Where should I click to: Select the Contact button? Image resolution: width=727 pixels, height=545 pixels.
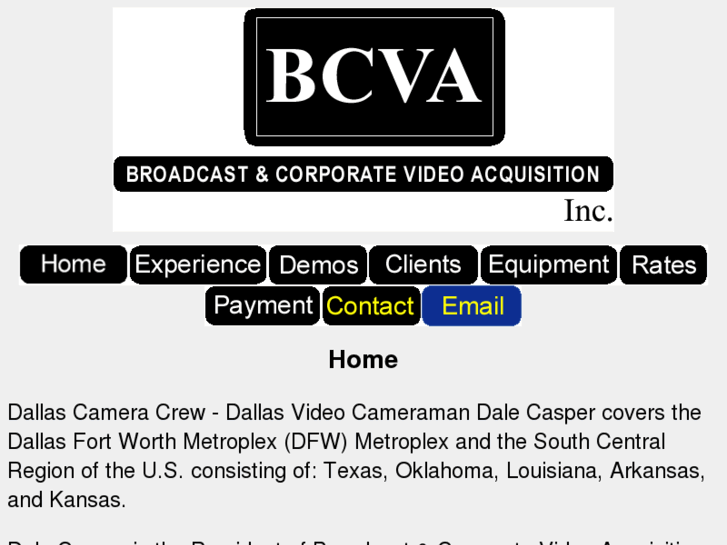tap(370, 306)
